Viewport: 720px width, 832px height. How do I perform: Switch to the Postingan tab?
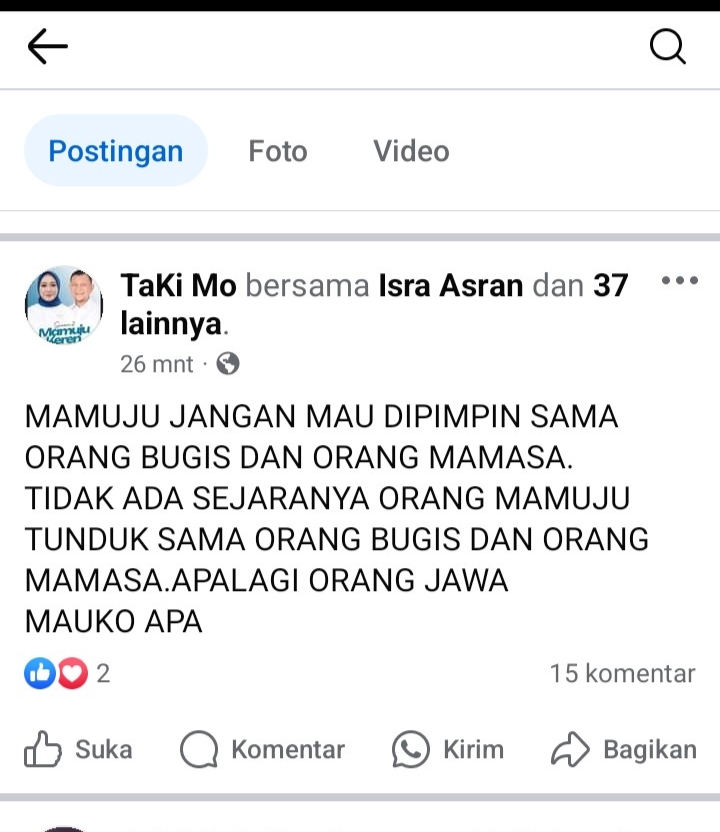click(116, 151)
